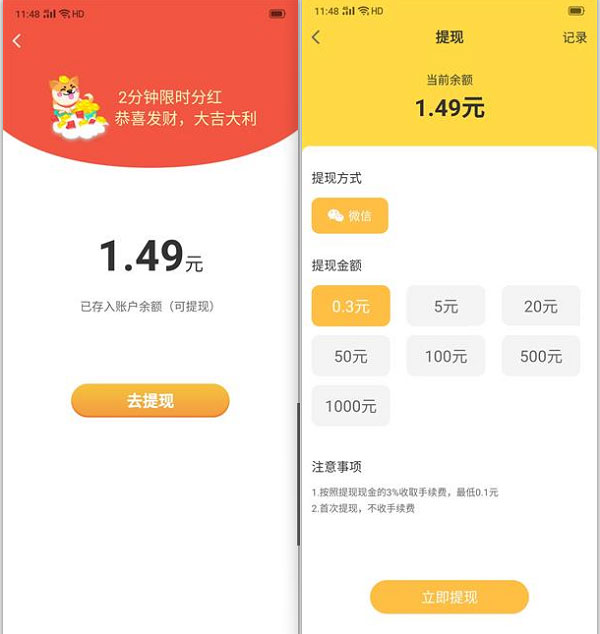Pick the 1000元 amount option
This screenshot has width=600, height=634.
pos(350,406)
